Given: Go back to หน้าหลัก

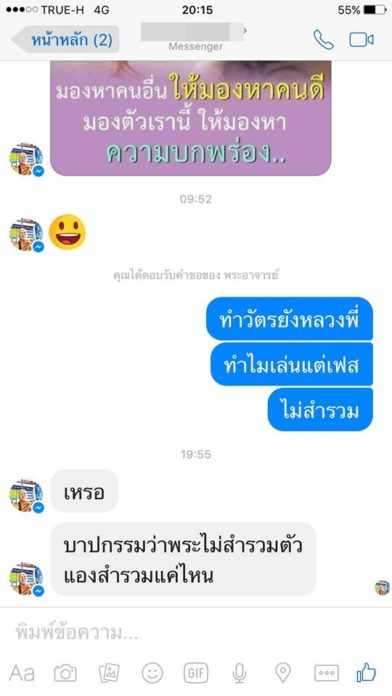Looking at the screenshot, I should pos(66,40).
